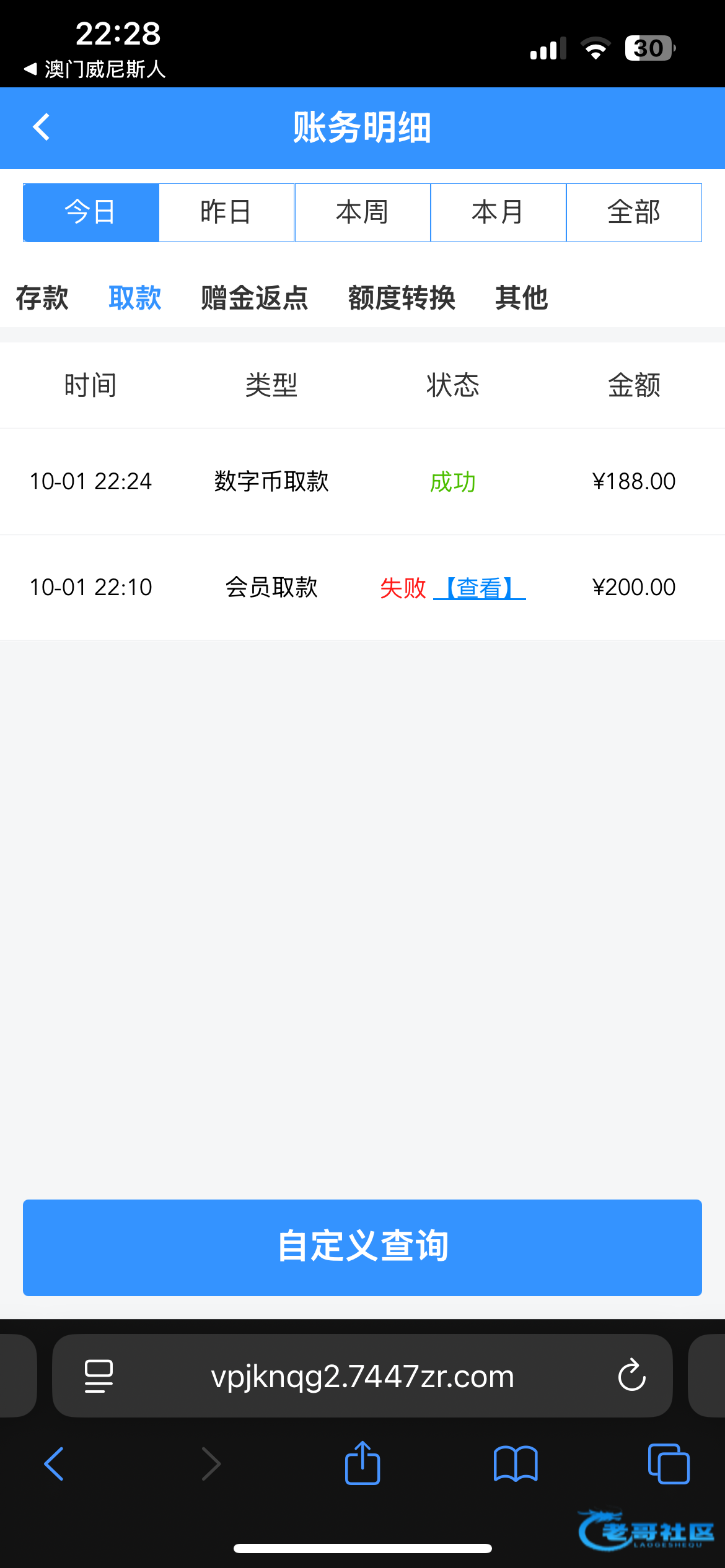The image size is (725, 1568).
Task: Share this page from Safari
Action: coord(362,1464)
